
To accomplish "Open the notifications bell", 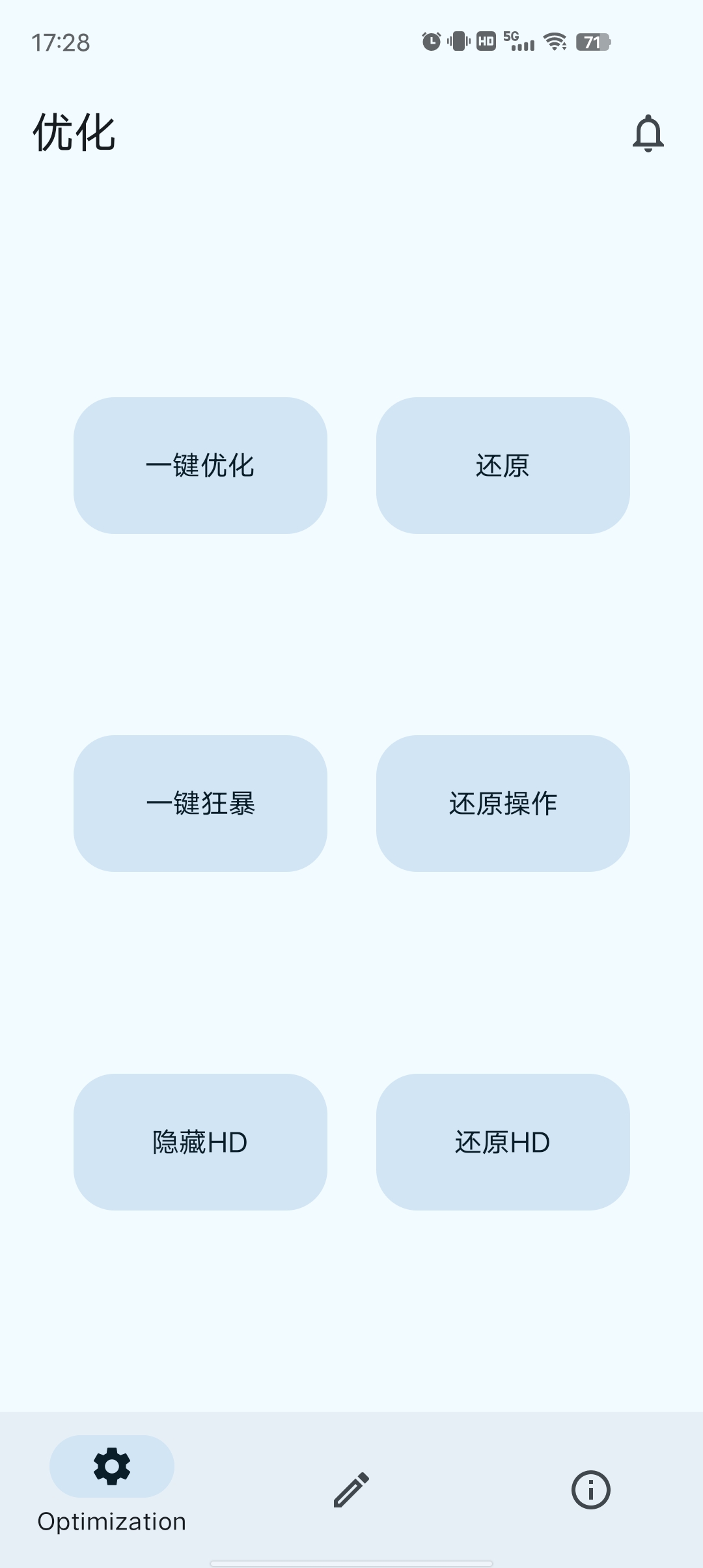I will pos(648,133).
